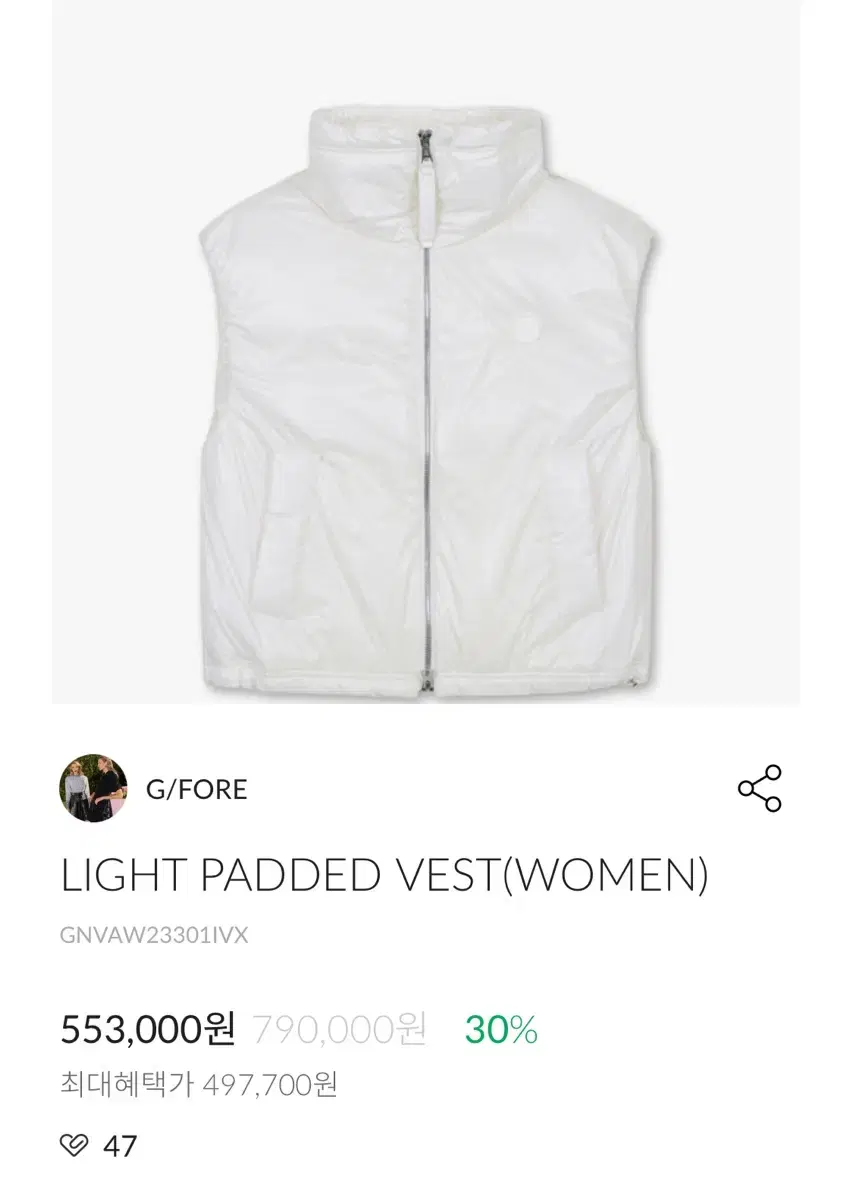The width and height of the screenshot is (853, 1200).
Task: Select the share arrow to share this product
Action: click(762, 790)
